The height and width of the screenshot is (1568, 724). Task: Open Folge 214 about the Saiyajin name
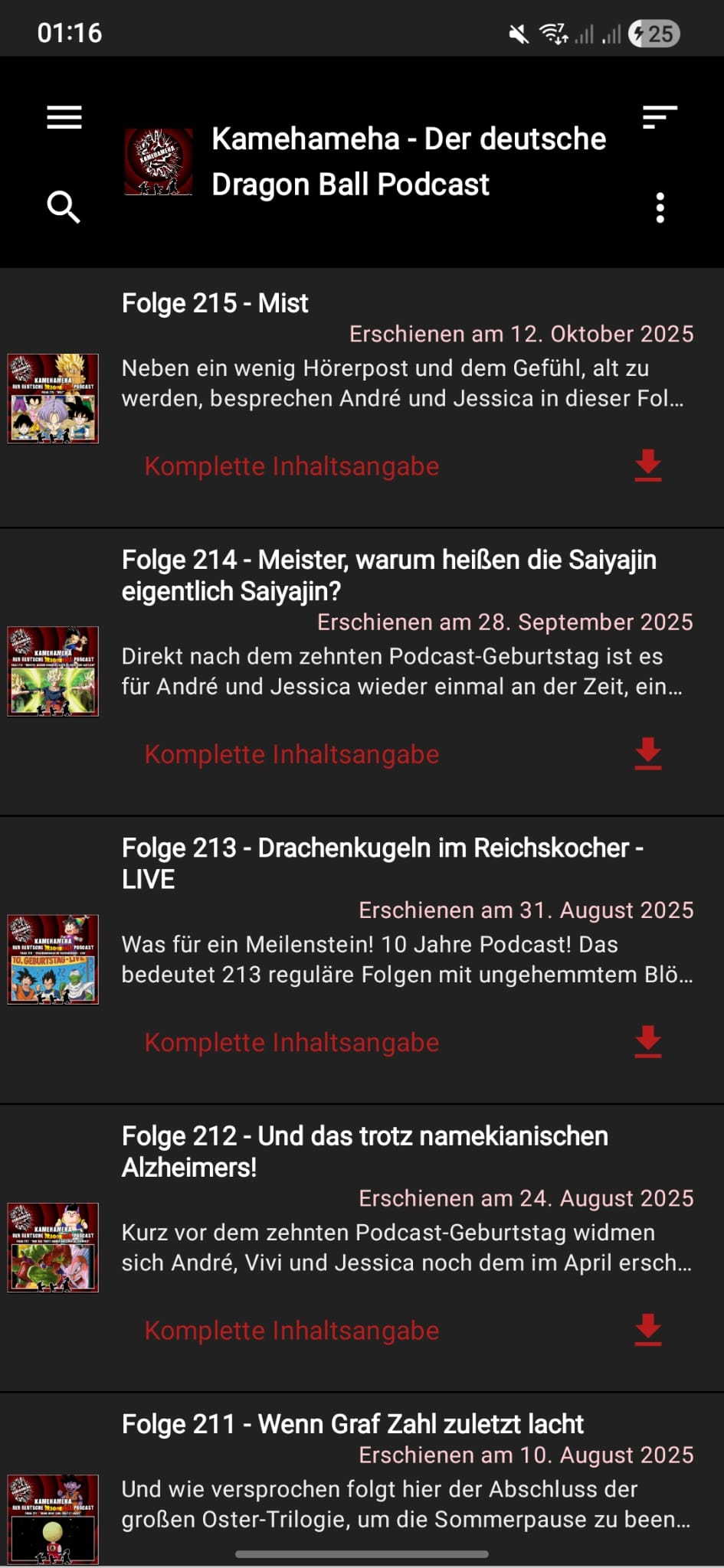pyautogui.click(x=388, y=575)
